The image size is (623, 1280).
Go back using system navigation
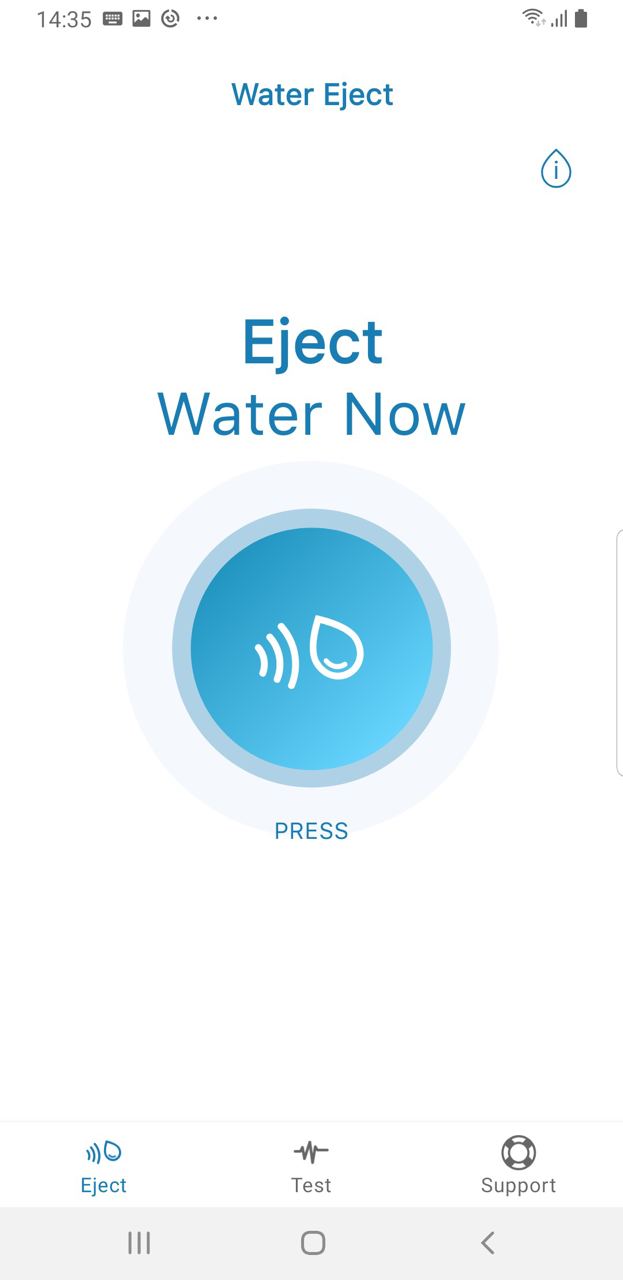(x=487, y=1243)
